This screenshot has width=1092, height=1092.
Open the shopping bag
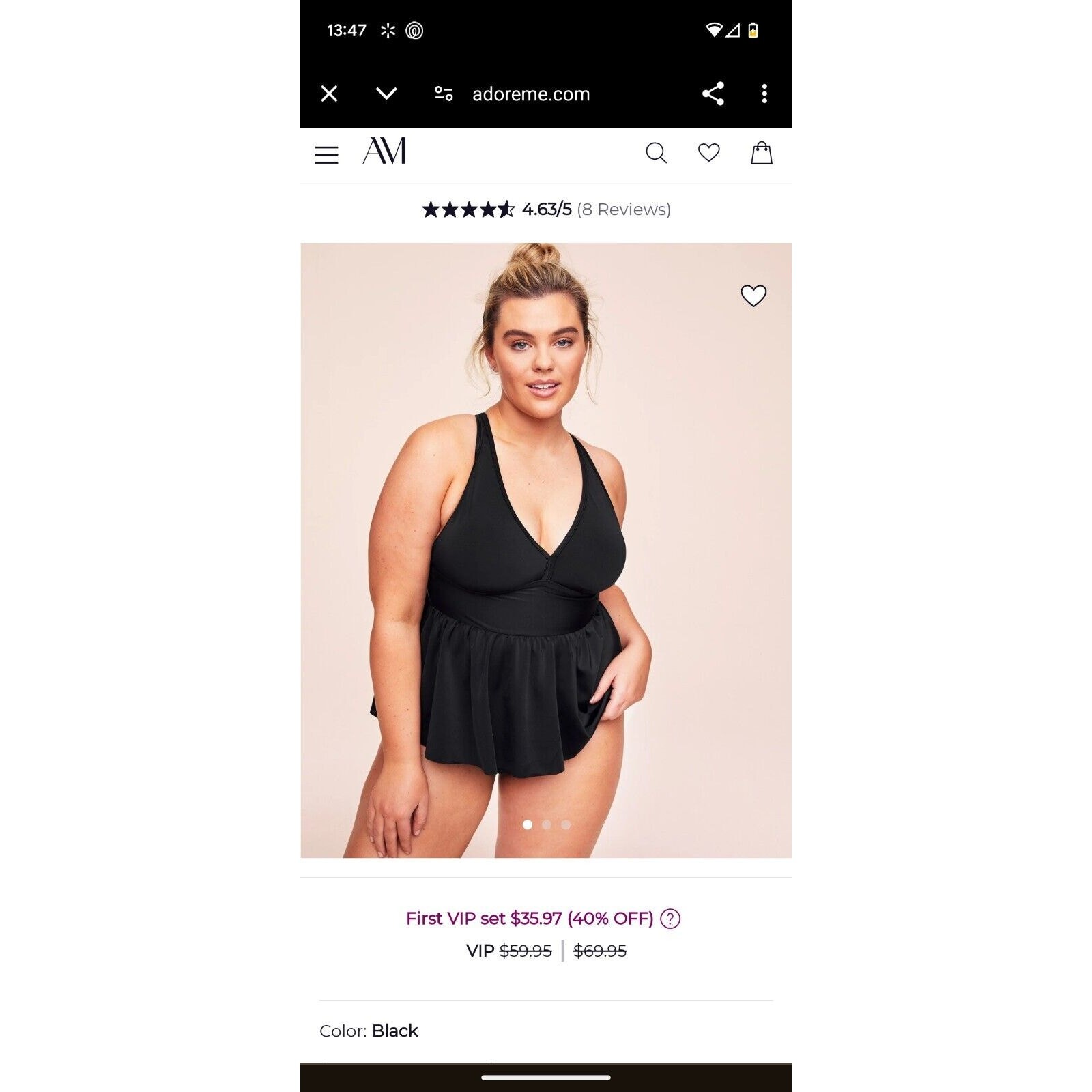tap(761, 153)
